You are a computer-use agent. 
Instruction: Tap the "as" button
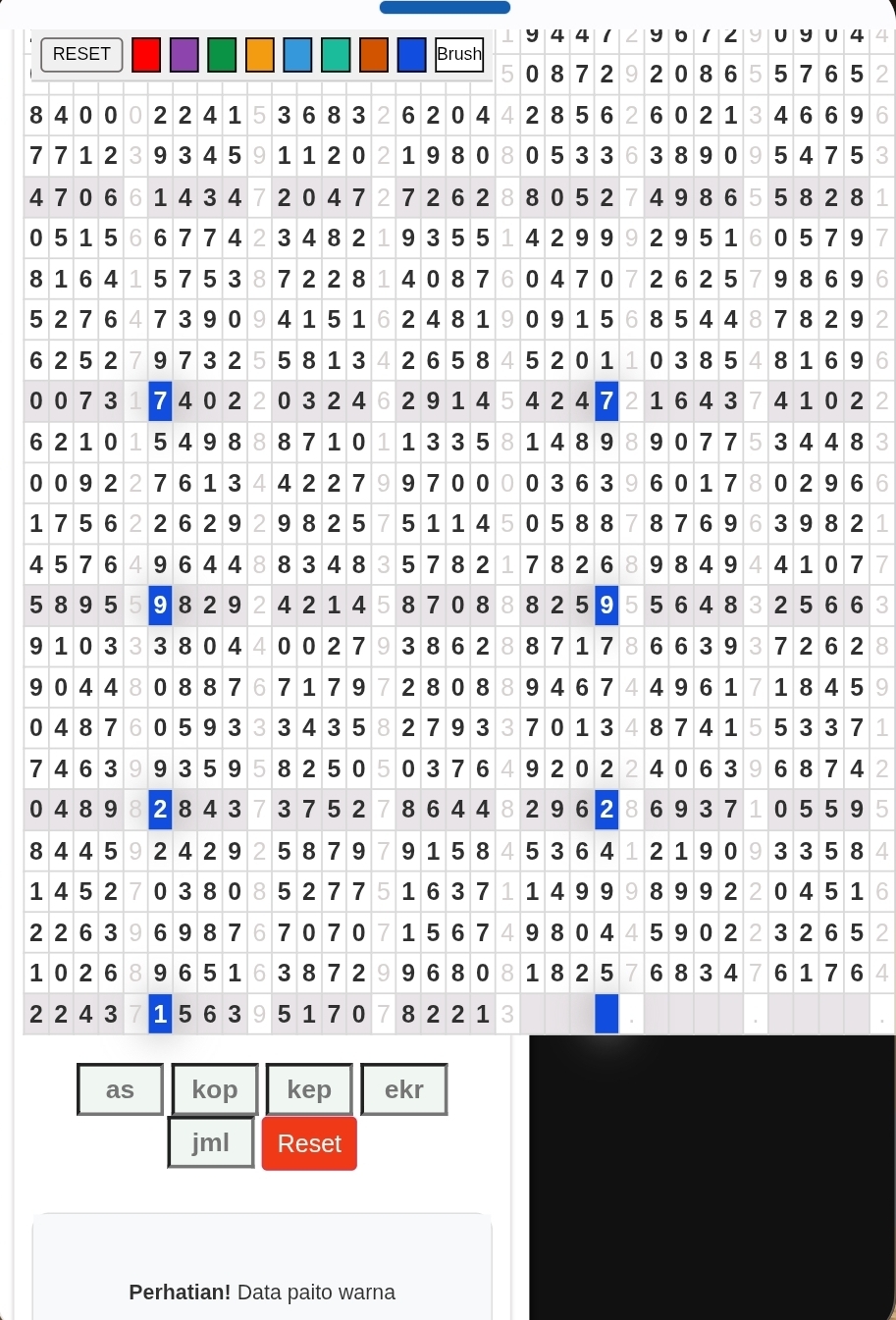[120, 1089]
